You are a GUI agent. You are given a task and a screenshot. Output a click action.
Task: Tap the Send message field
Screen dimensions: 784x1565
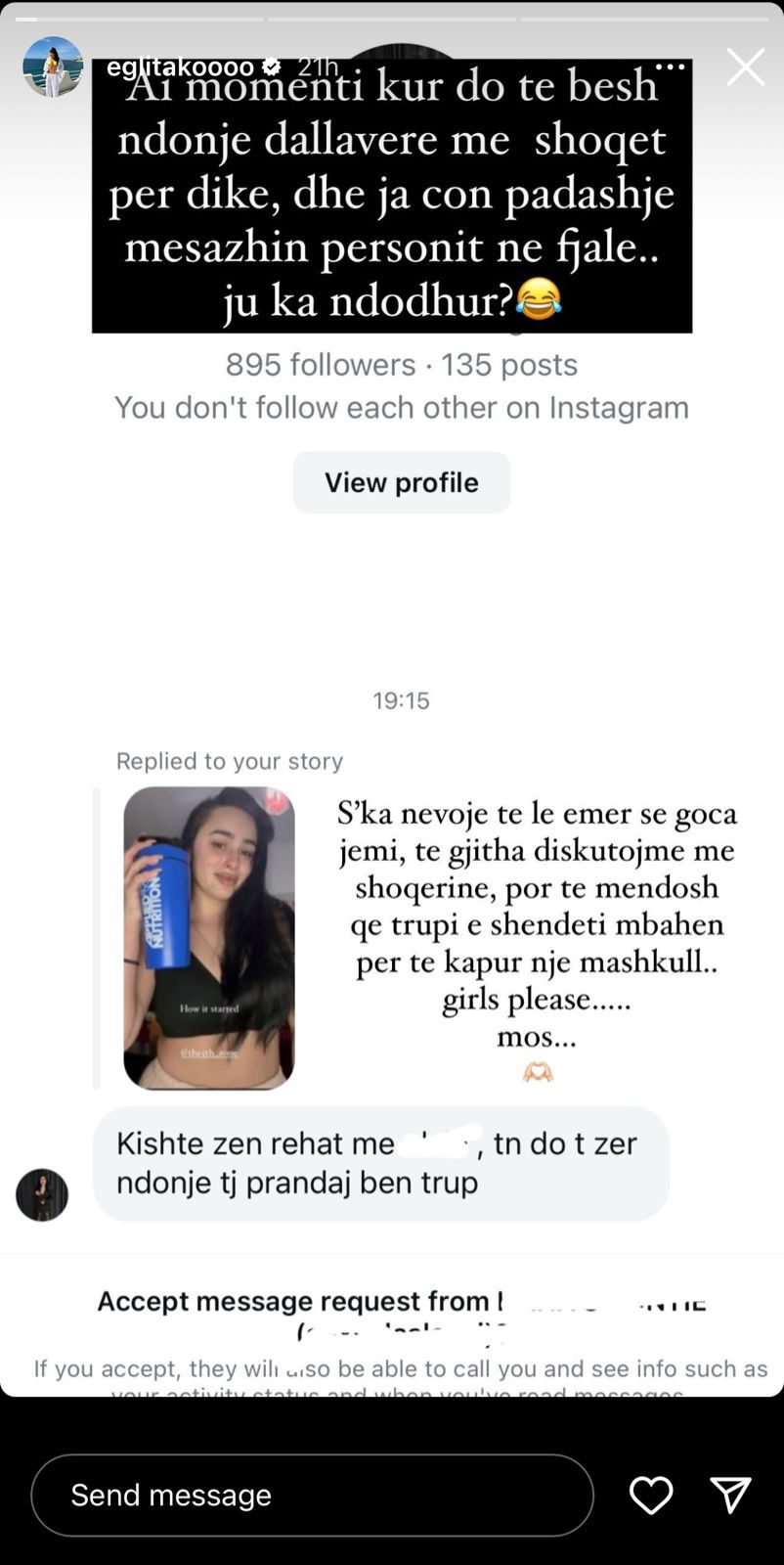[312, 1495]
